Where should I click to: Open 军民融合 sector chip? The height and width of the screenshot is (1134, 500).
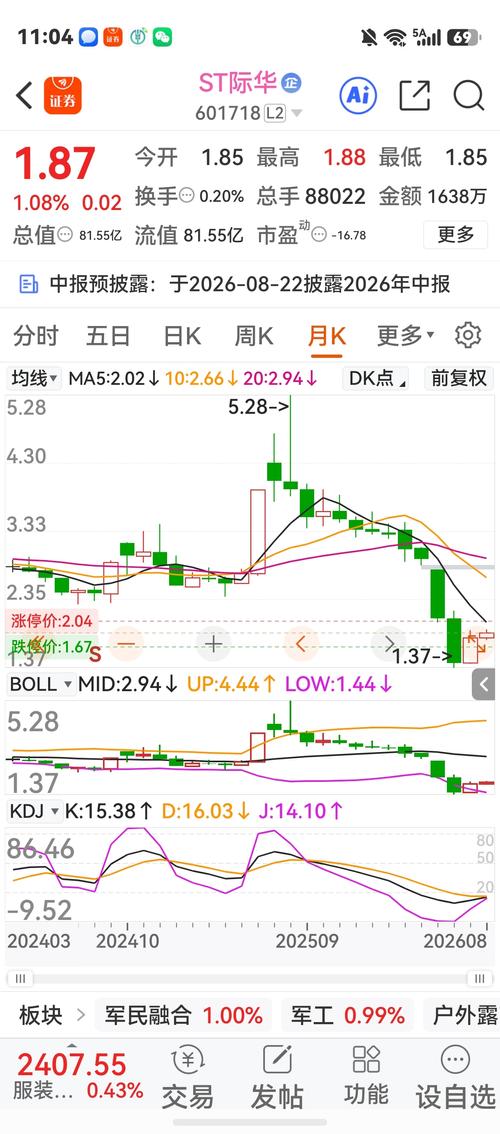[x=183, y=1015]
